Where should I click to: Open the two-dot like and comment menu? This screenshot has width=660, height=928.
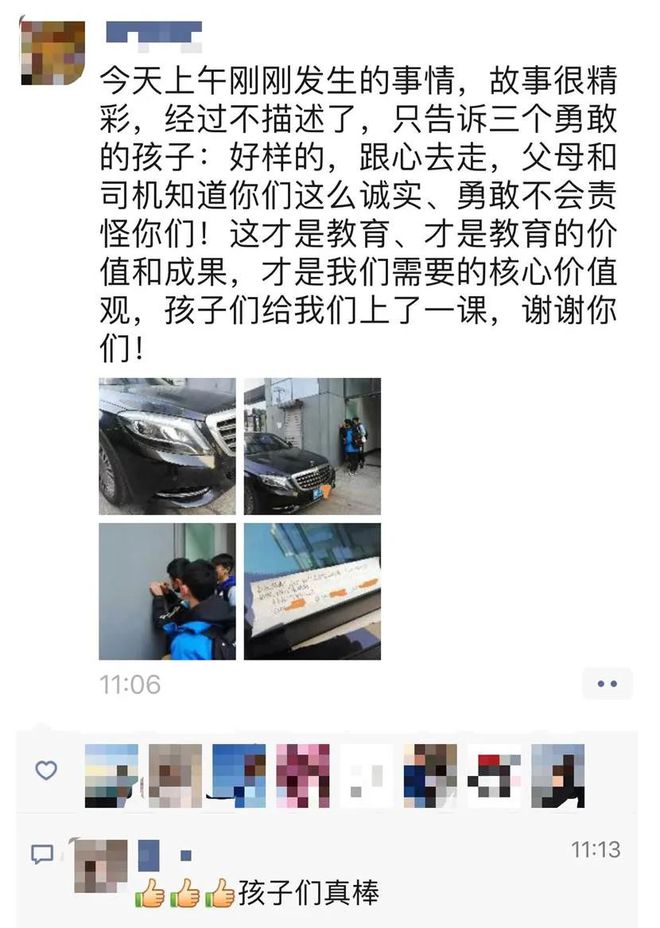click(x=607, y=684)
